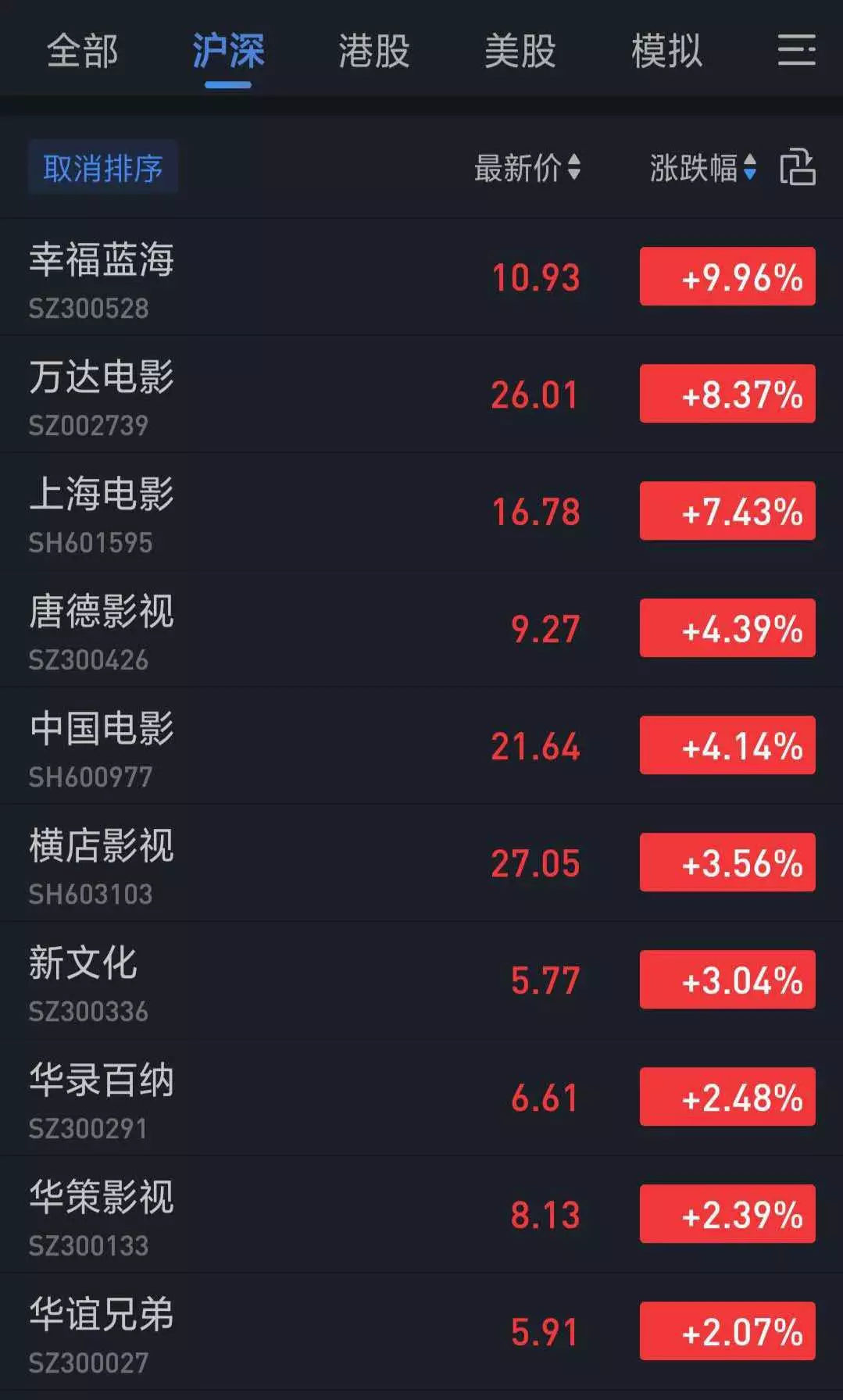The height and width of the screenshot is (1400, 843).
Task: Sort the list by 涨跌幅
Action: click(702, 167)
